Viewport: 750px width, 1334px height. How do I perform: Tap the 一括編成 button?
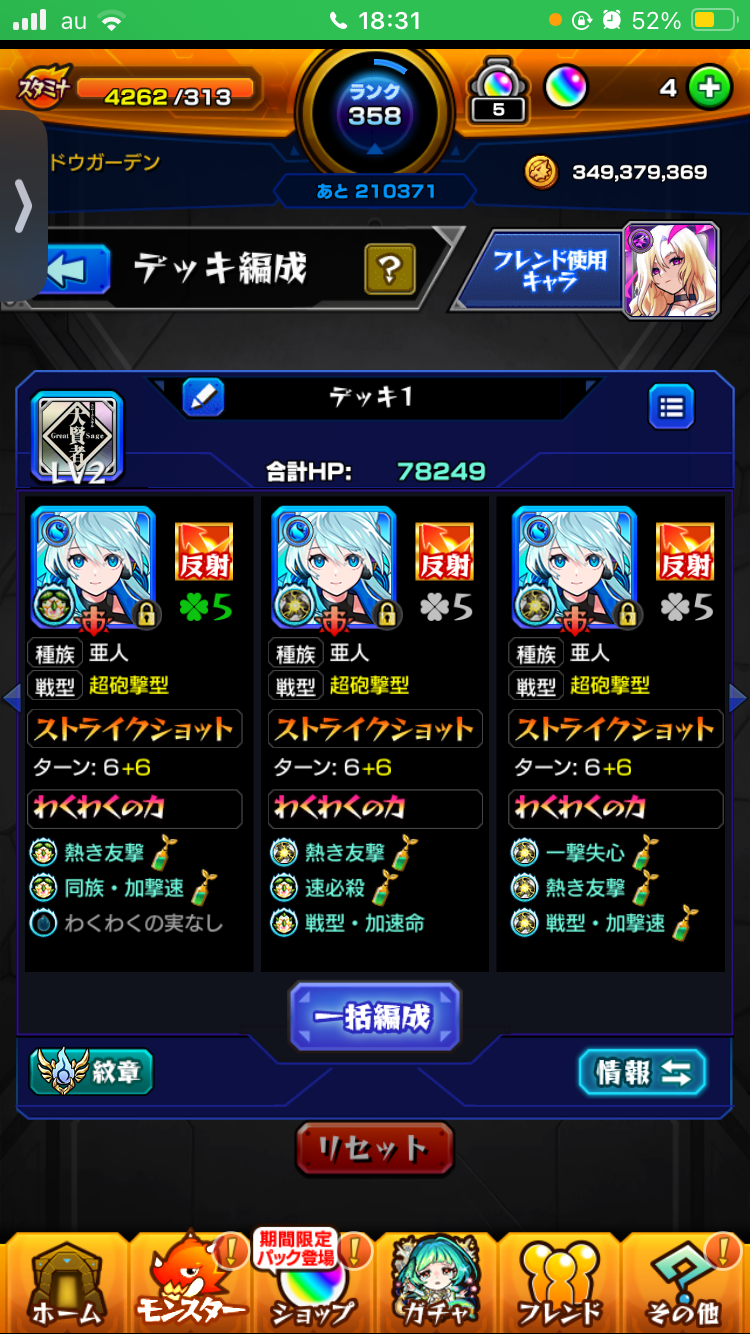374,1017
